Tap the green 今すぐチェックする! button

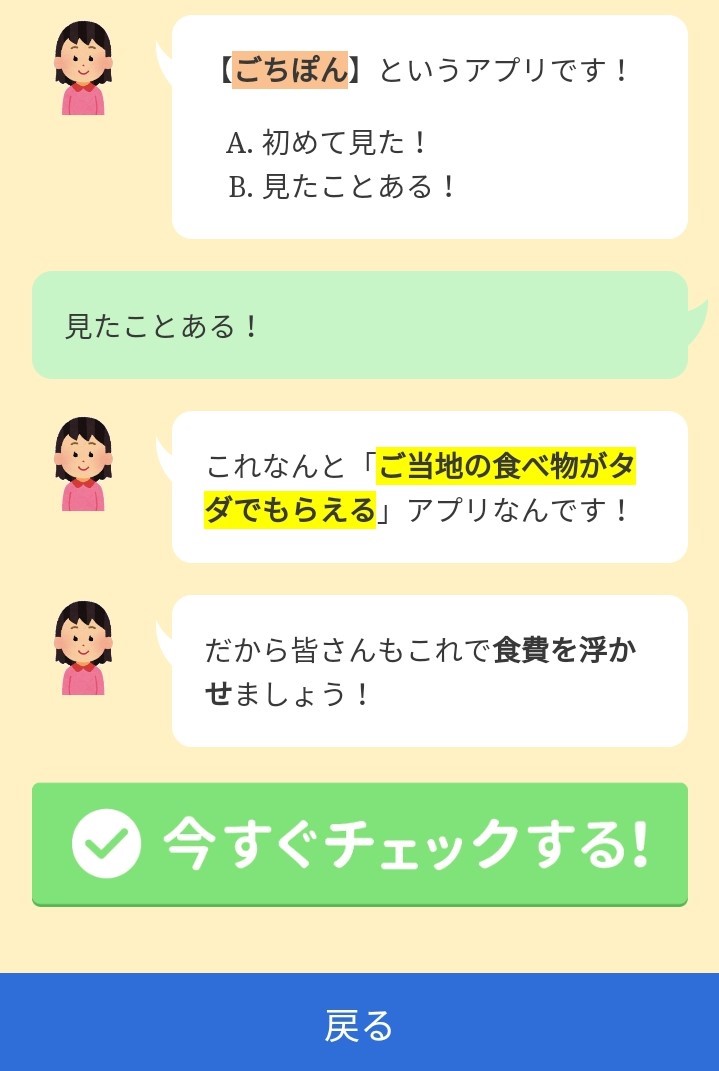click(359, 844)
